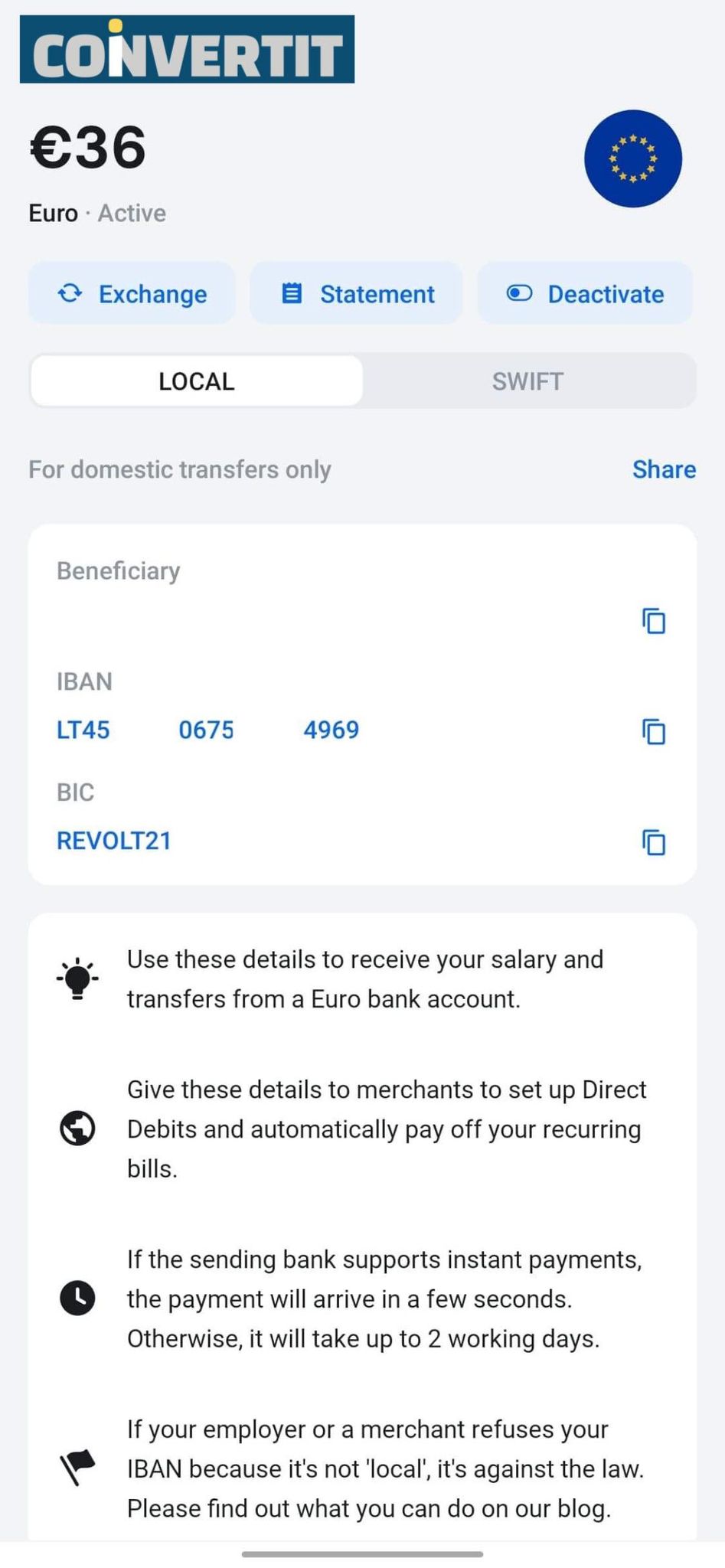Switch to the SWIFT tab
The height and width of the screenshot is (1568, 725).
pyautogui.click(x=528, y=381)
